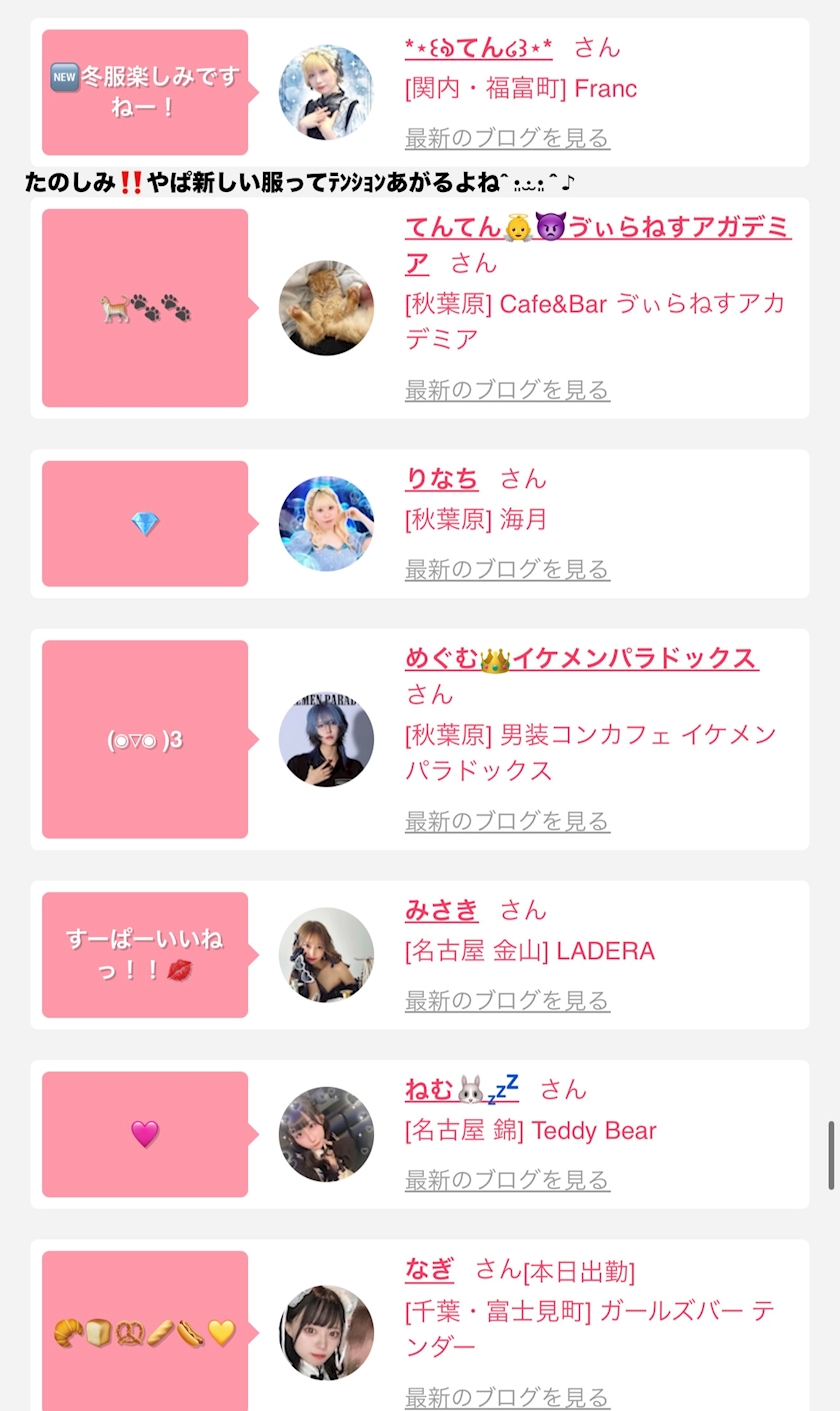Image resolution: width=840 pixels, height=1411 pixels.
Task: Open てん's profile name link at Franc
Action: click(x=478, y=47)
